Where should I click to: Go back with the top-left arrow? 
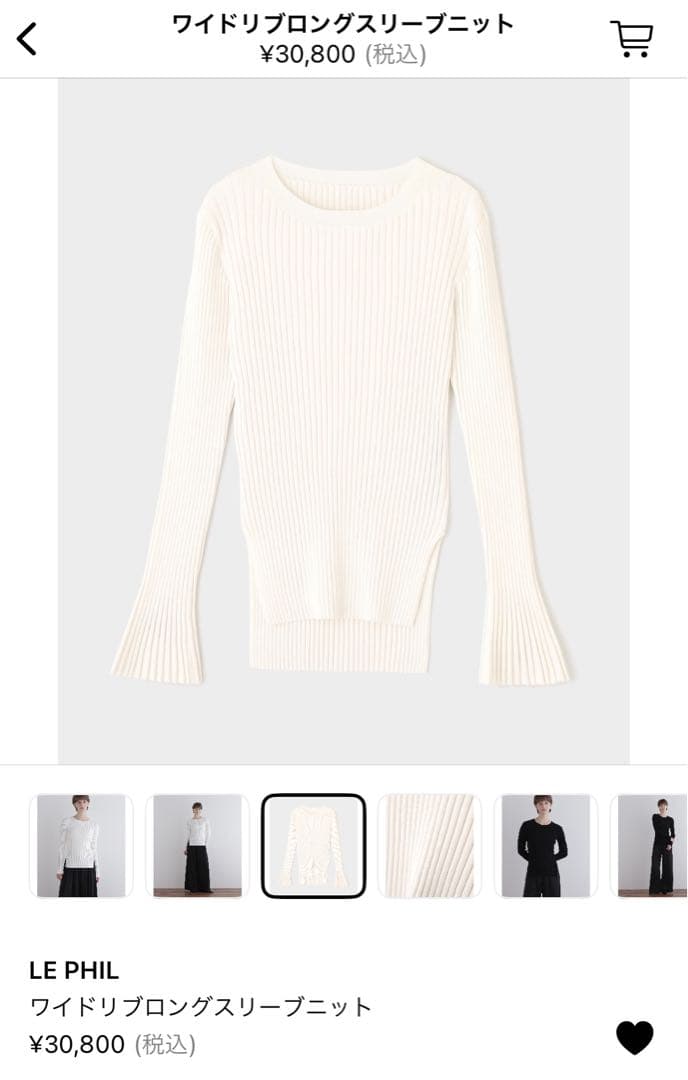(x=27, y=39)
